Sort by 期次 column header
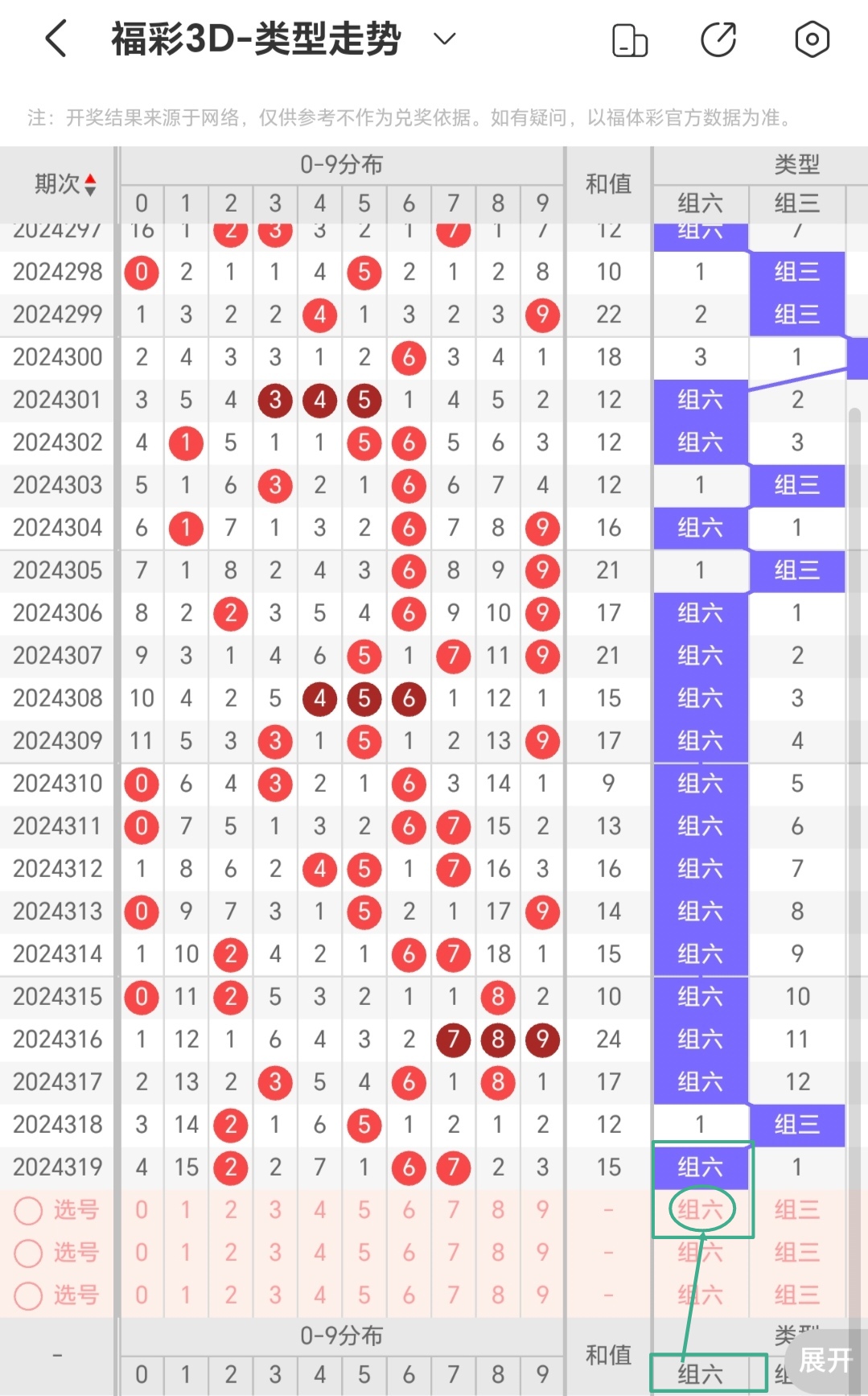The width and height of the screenshot is (868, 1396). 65,184
